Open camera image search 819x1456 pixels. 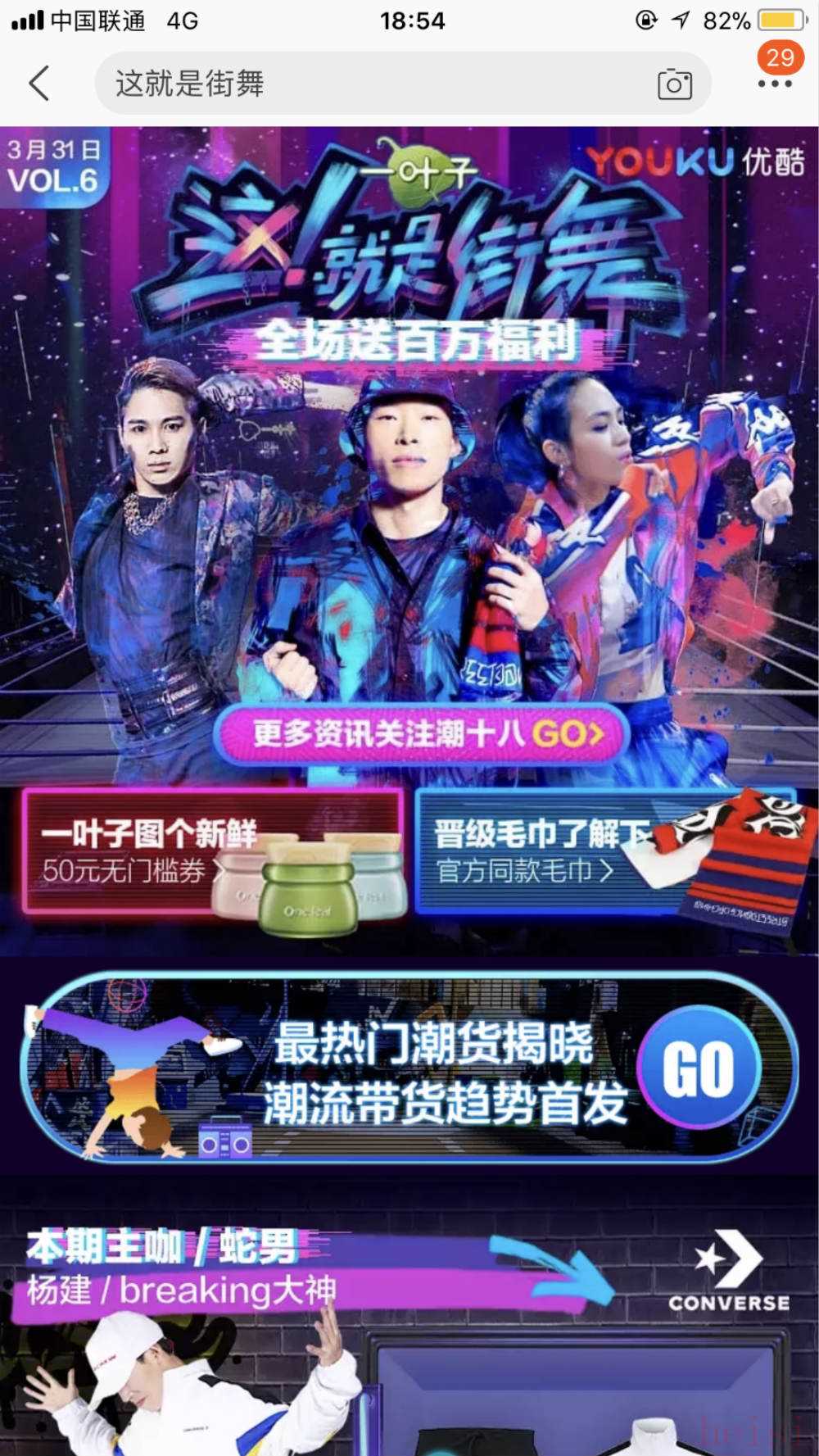tap(674, 84)
